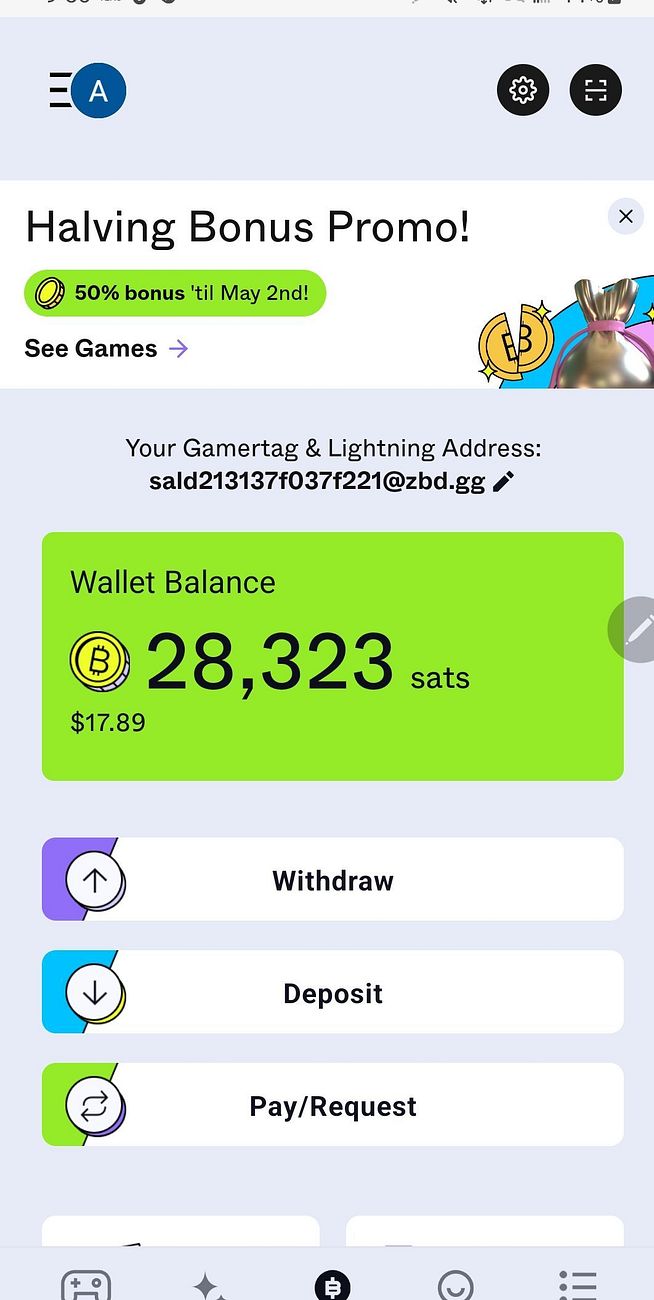Edit your Gamertag using the pencil icon
This screenshot has height=1300, width=654.
[x=504, y=481]
